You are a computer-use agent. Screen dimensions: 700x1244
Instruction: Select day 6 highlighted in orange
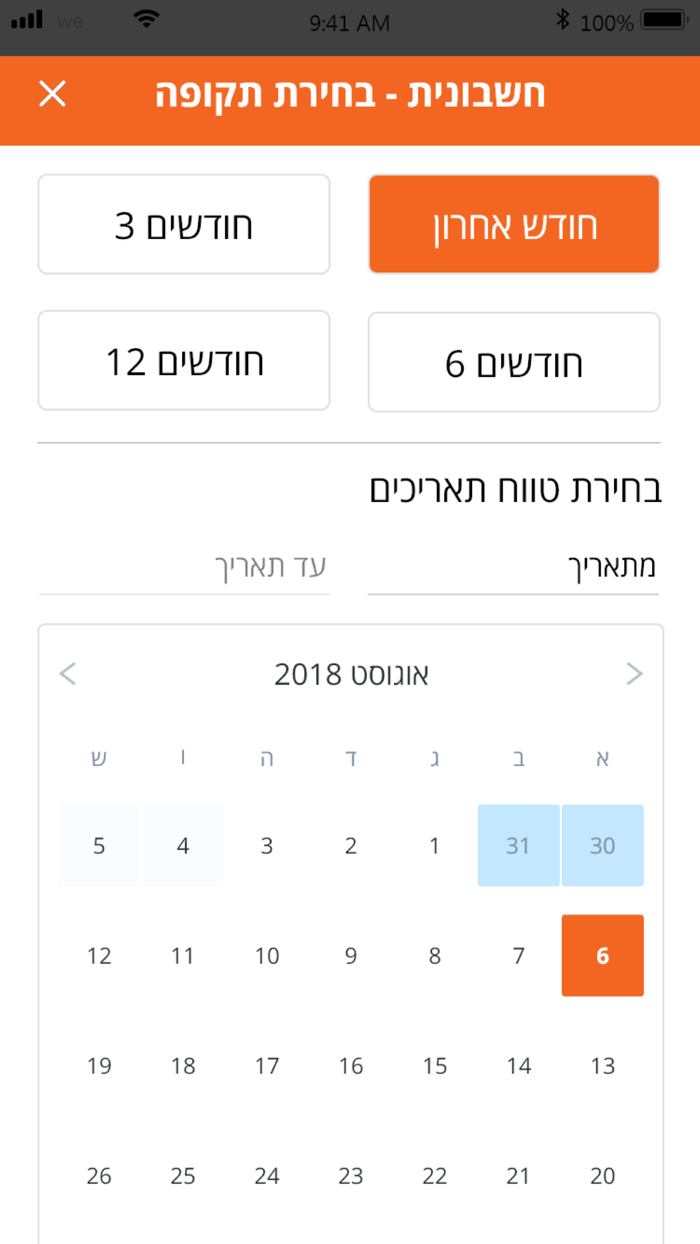(603, 956)
